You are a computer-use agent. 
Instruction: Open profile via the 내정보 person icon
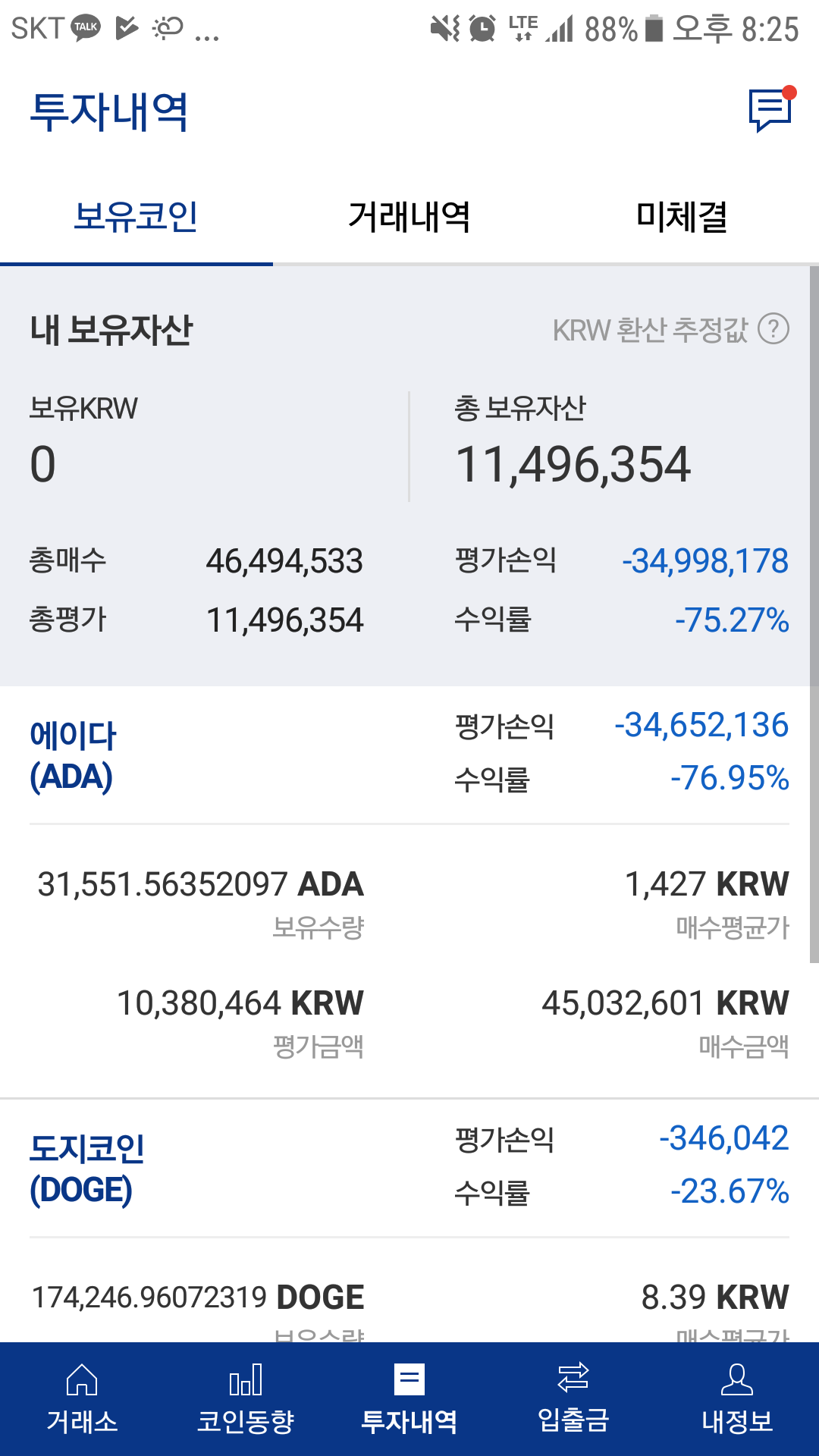(737, 1399)
